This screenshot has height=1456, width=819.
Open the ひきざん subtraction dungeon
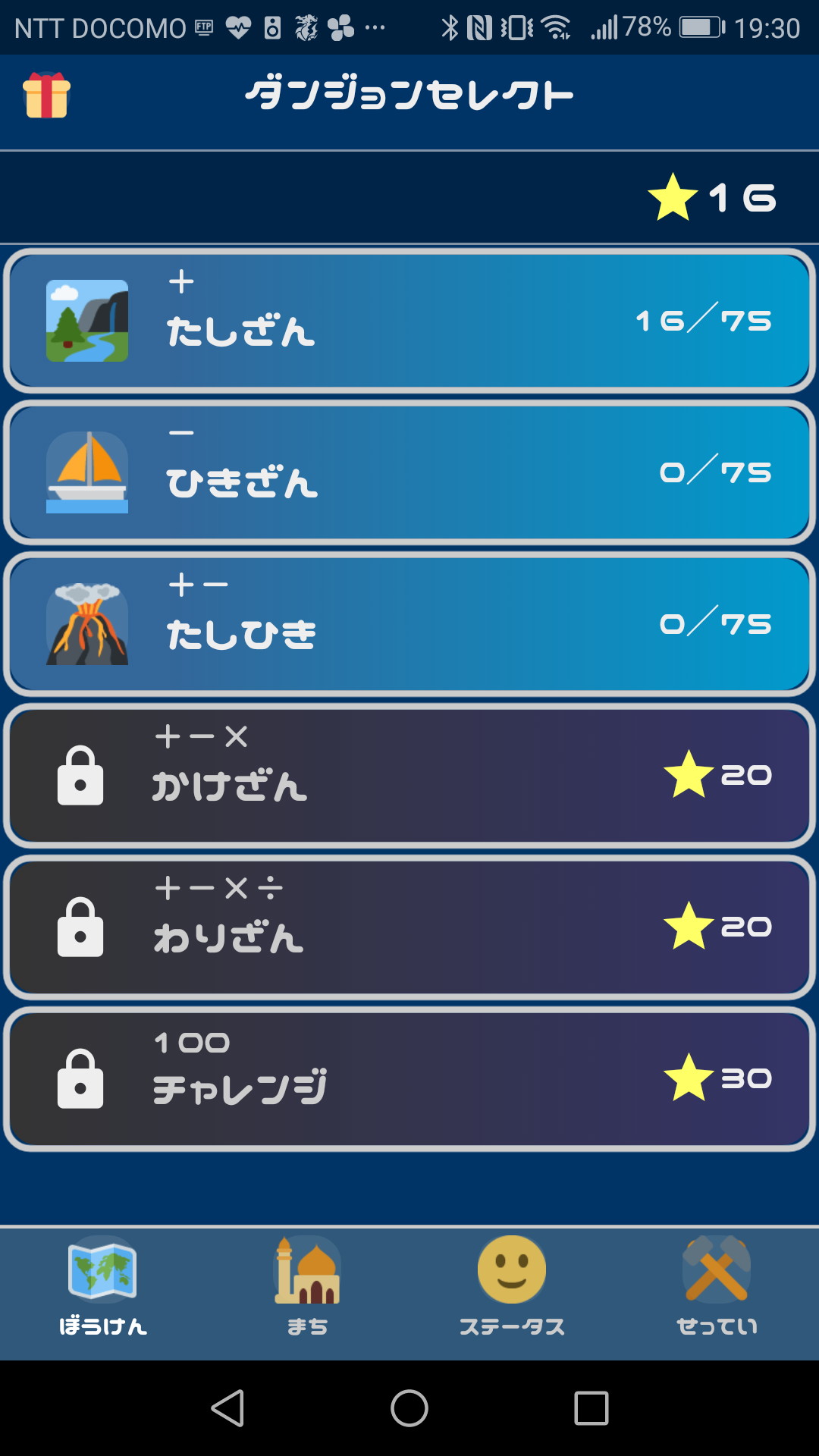click(409, 472)
